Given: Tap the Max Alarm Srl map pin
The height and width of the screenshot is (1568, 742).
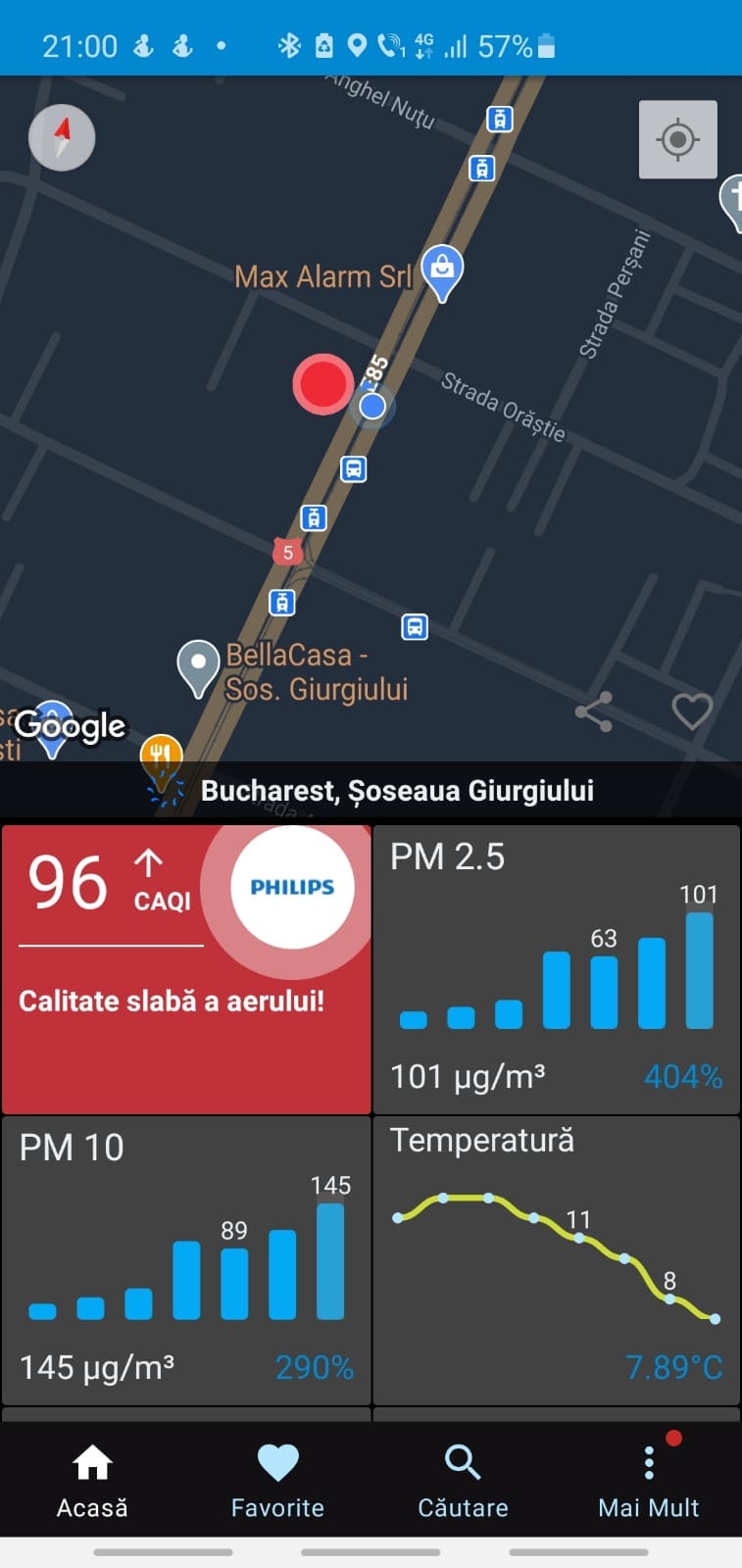Looking at the screenshot, I should point(442,271).
